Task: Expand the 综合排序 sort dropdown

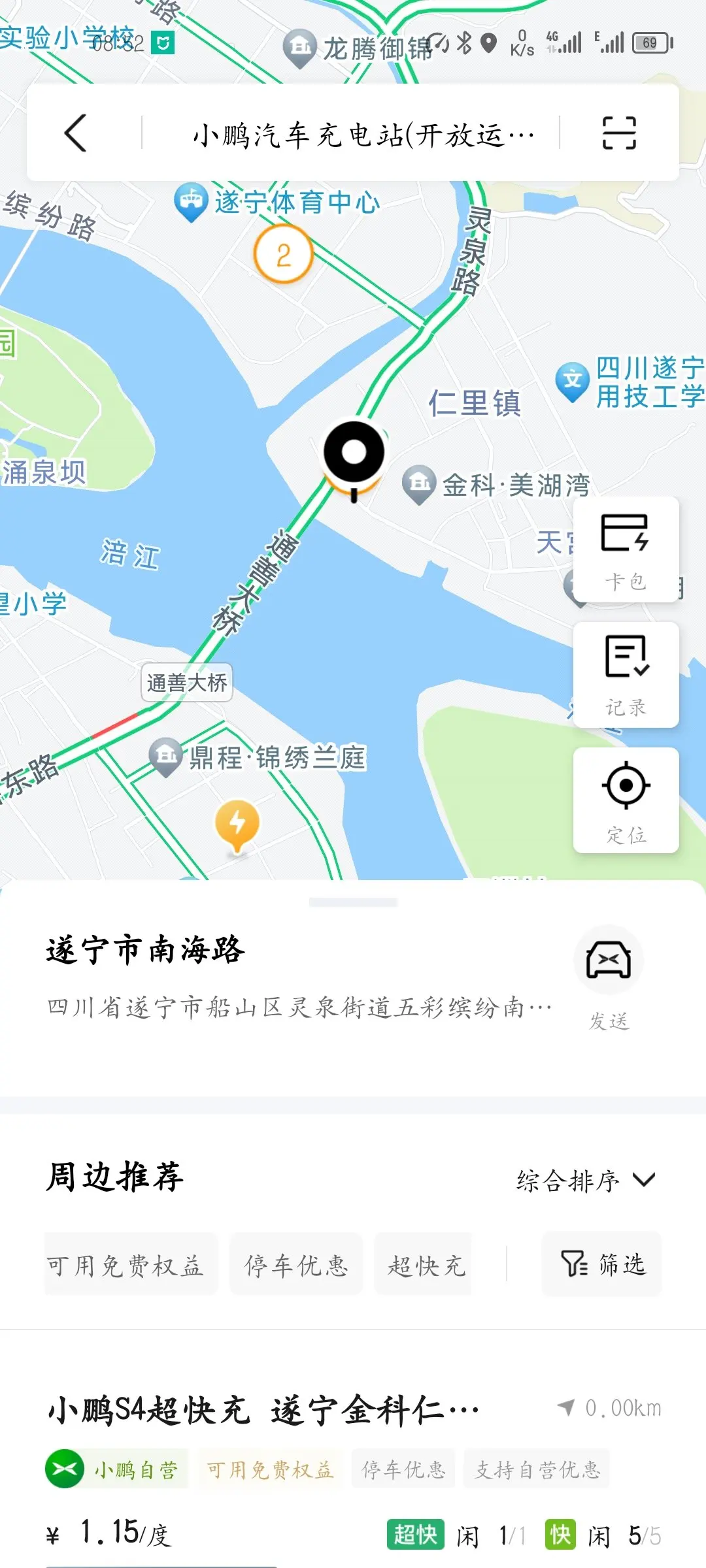Action: pyautogui.click(x=585, y=1180)
